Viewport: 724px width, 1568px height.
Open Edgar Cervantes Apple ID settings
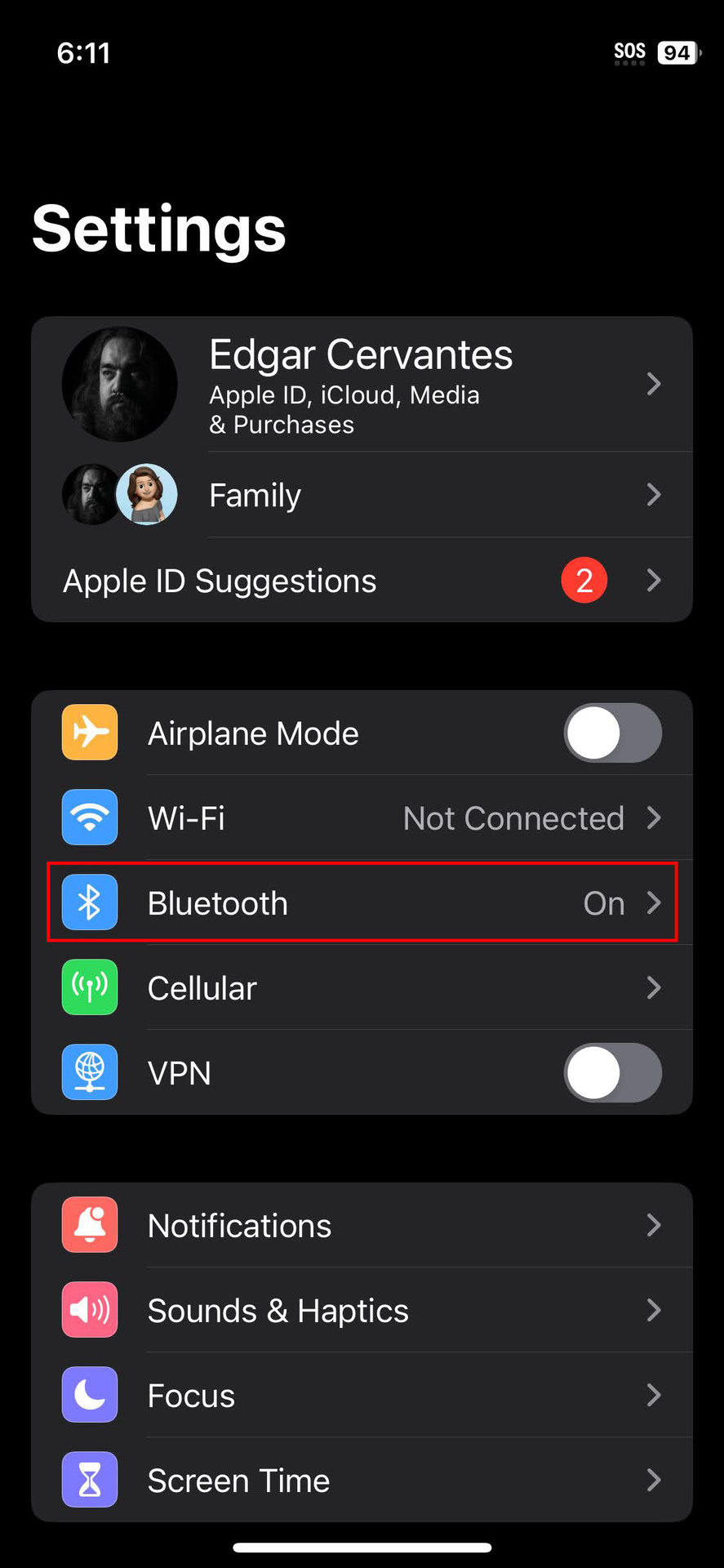361,384
